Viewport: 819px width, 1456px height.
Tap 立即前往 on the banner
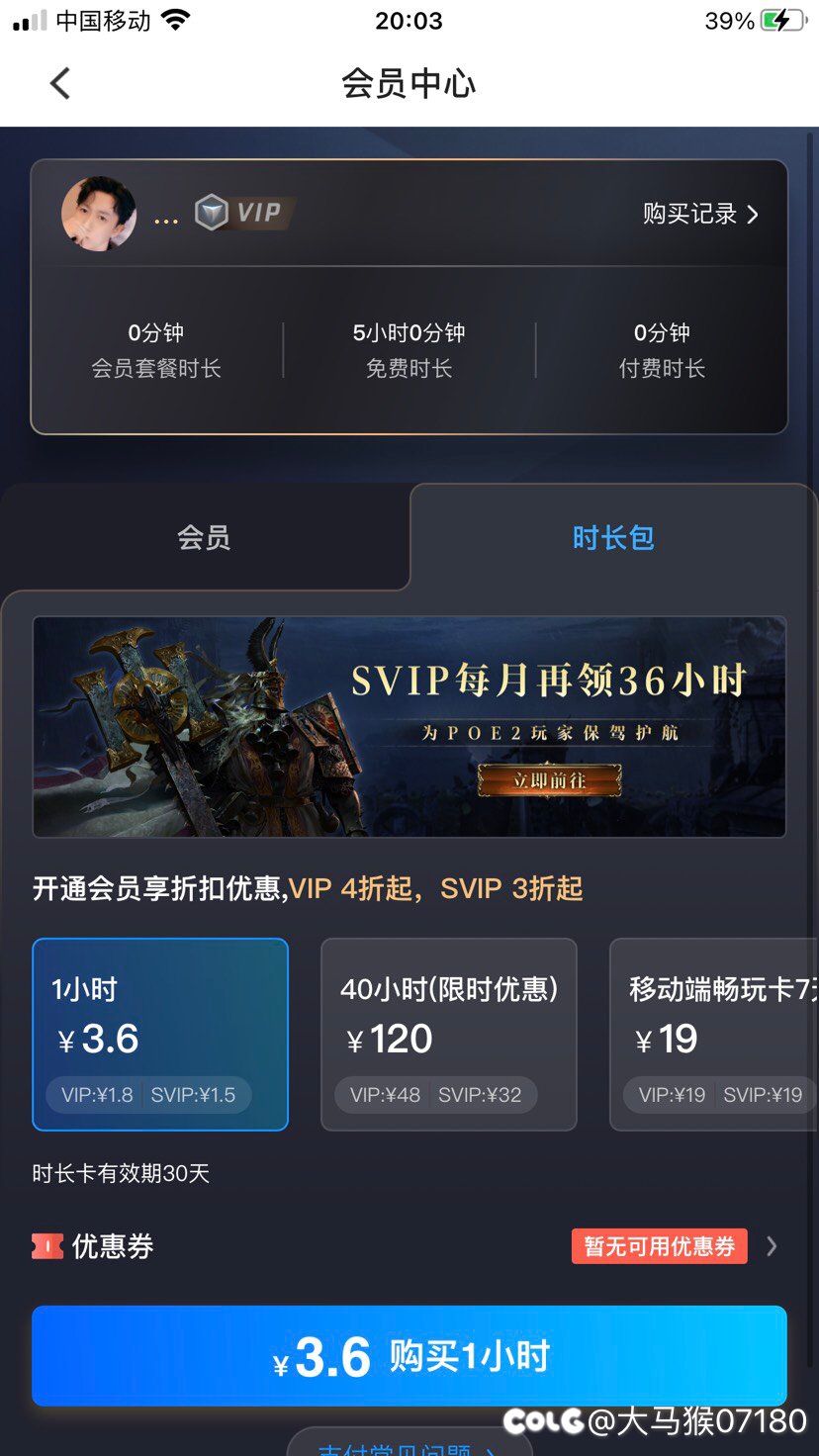pyautogui.click(x=550, y=780)
